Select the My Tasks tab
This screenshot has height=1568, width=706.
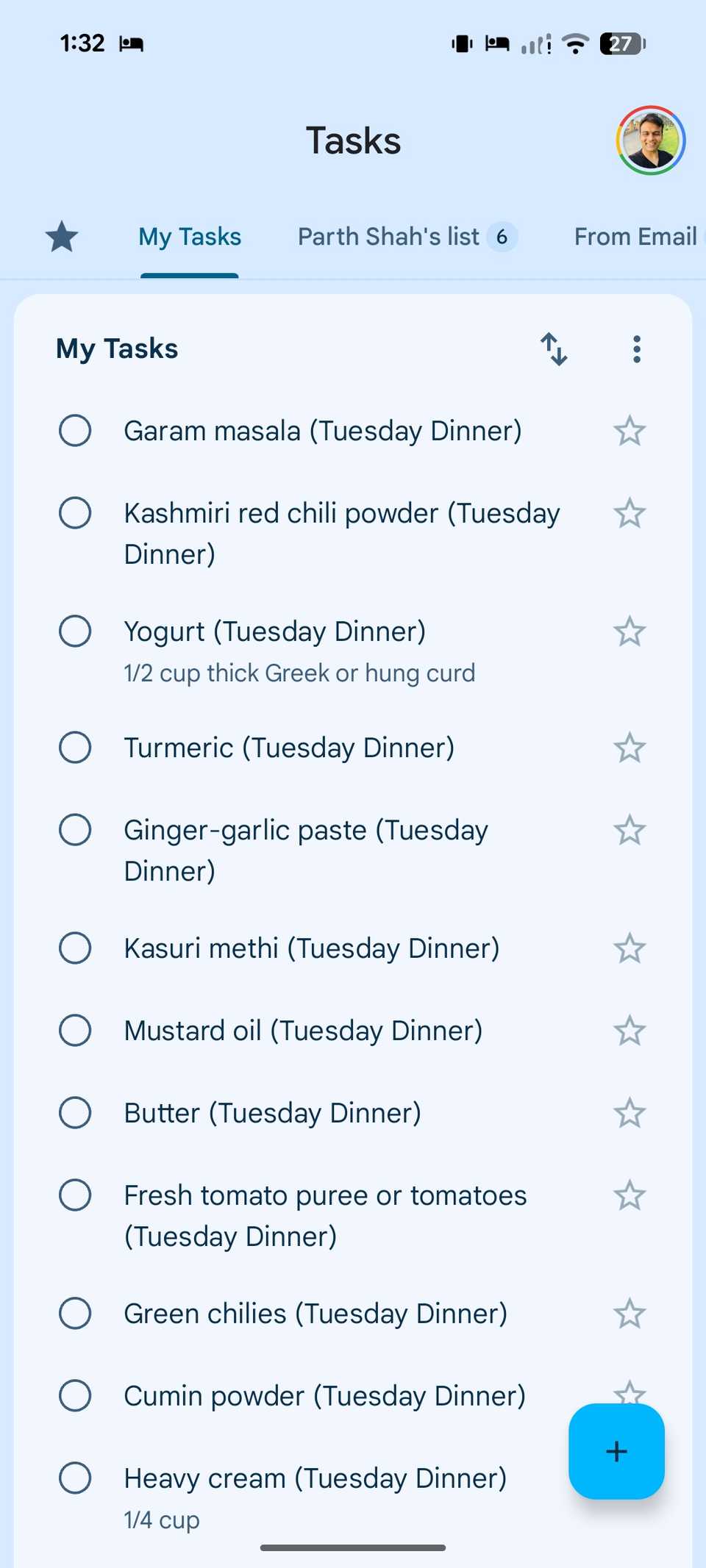(189, 236)
